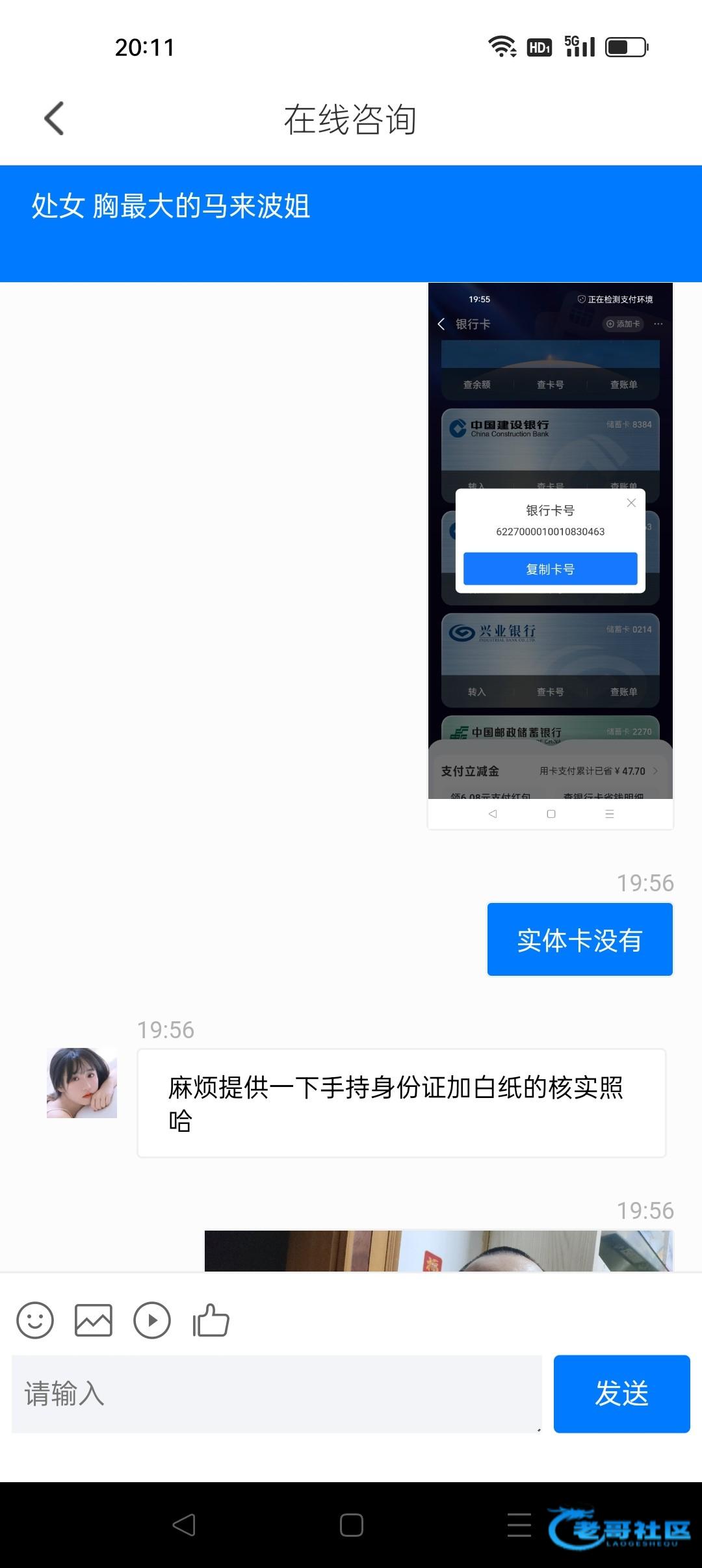The width and height of the screenshot is (702, 1568).
Task: Tap the system back navigation button
Action: pos(184,1525)
